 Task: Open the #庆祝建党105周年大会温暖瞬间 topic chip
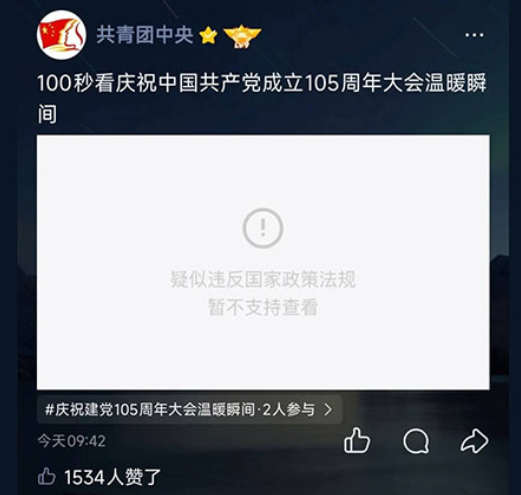[189, 410]
